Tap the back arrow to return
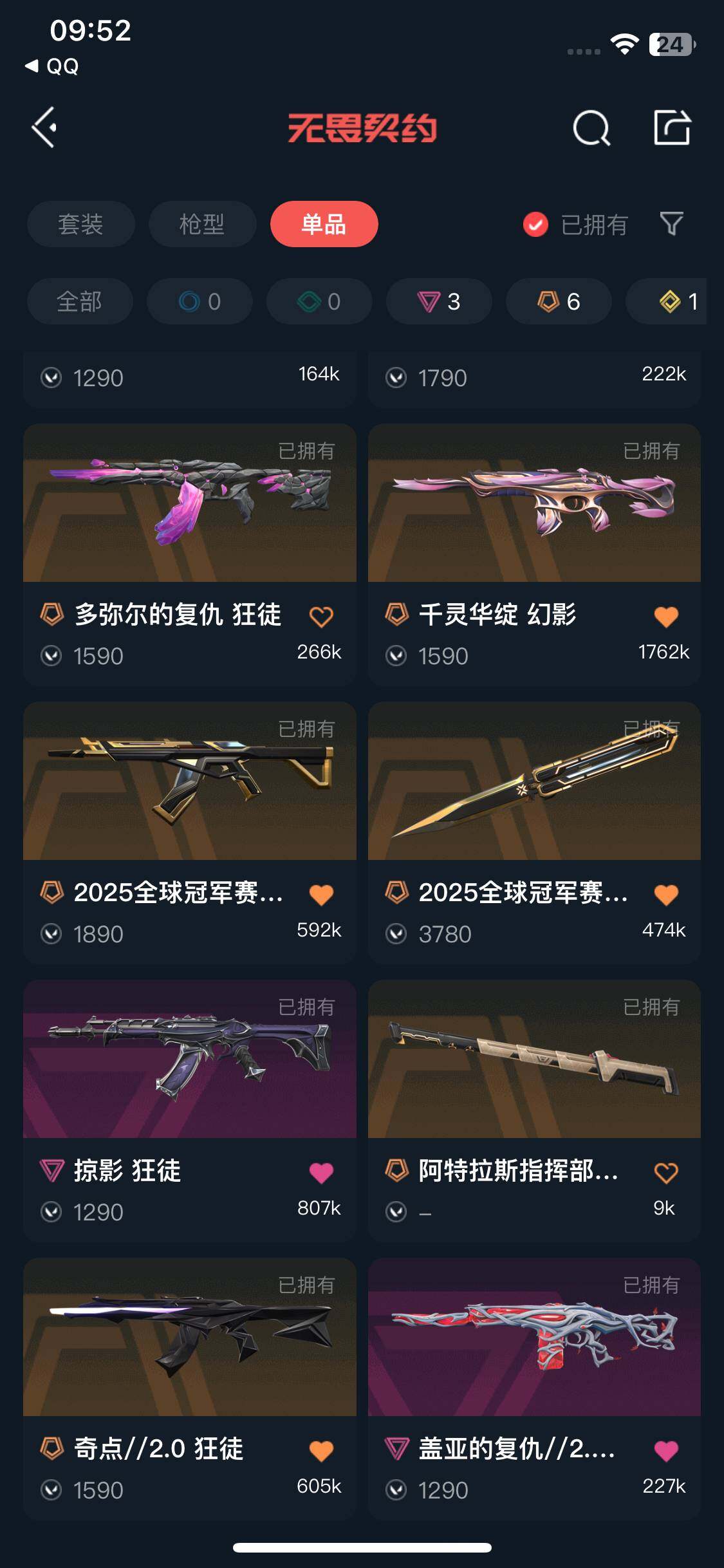The image size is (724, 1568). pos(44,127)
